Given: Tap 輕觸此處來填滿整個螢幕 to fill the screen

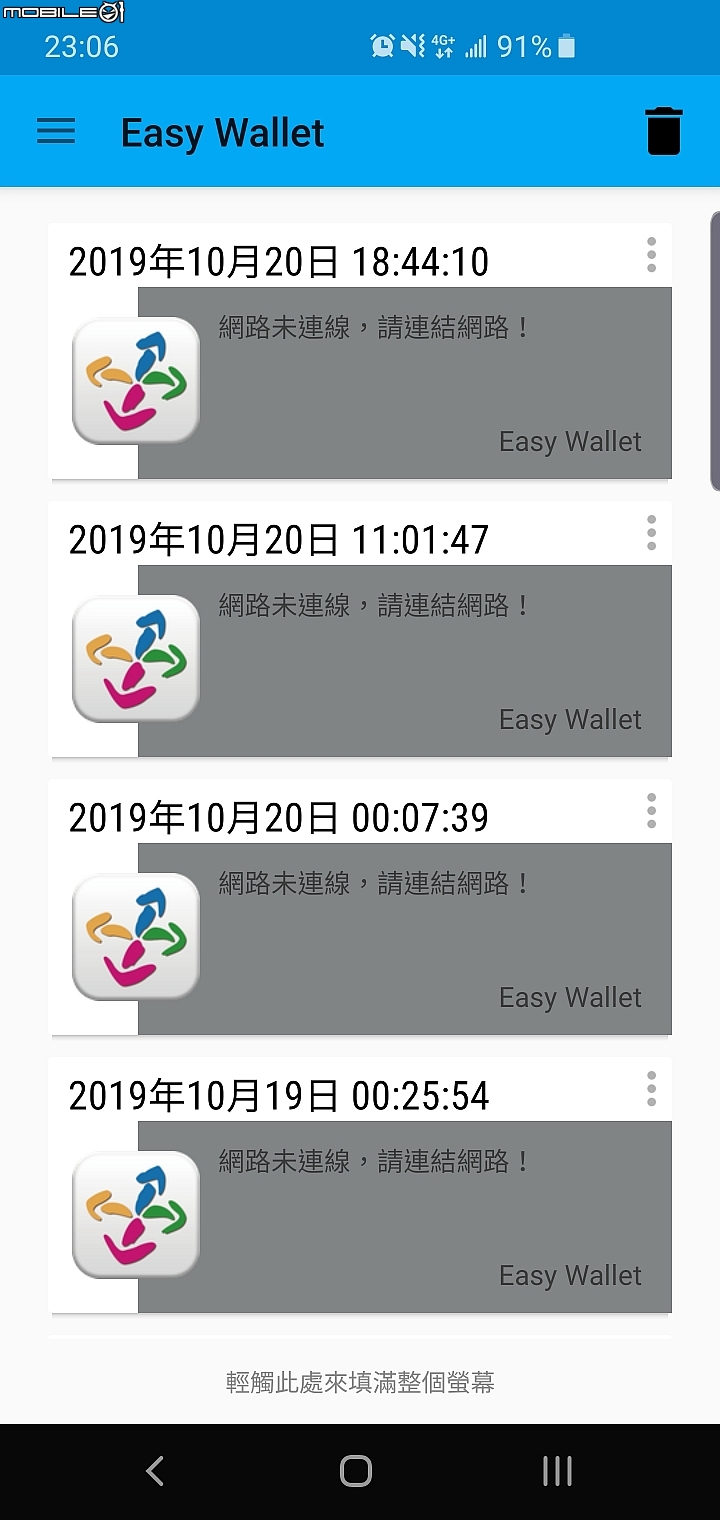Looking at the screenshot, I should click(x=360, y=1383).
